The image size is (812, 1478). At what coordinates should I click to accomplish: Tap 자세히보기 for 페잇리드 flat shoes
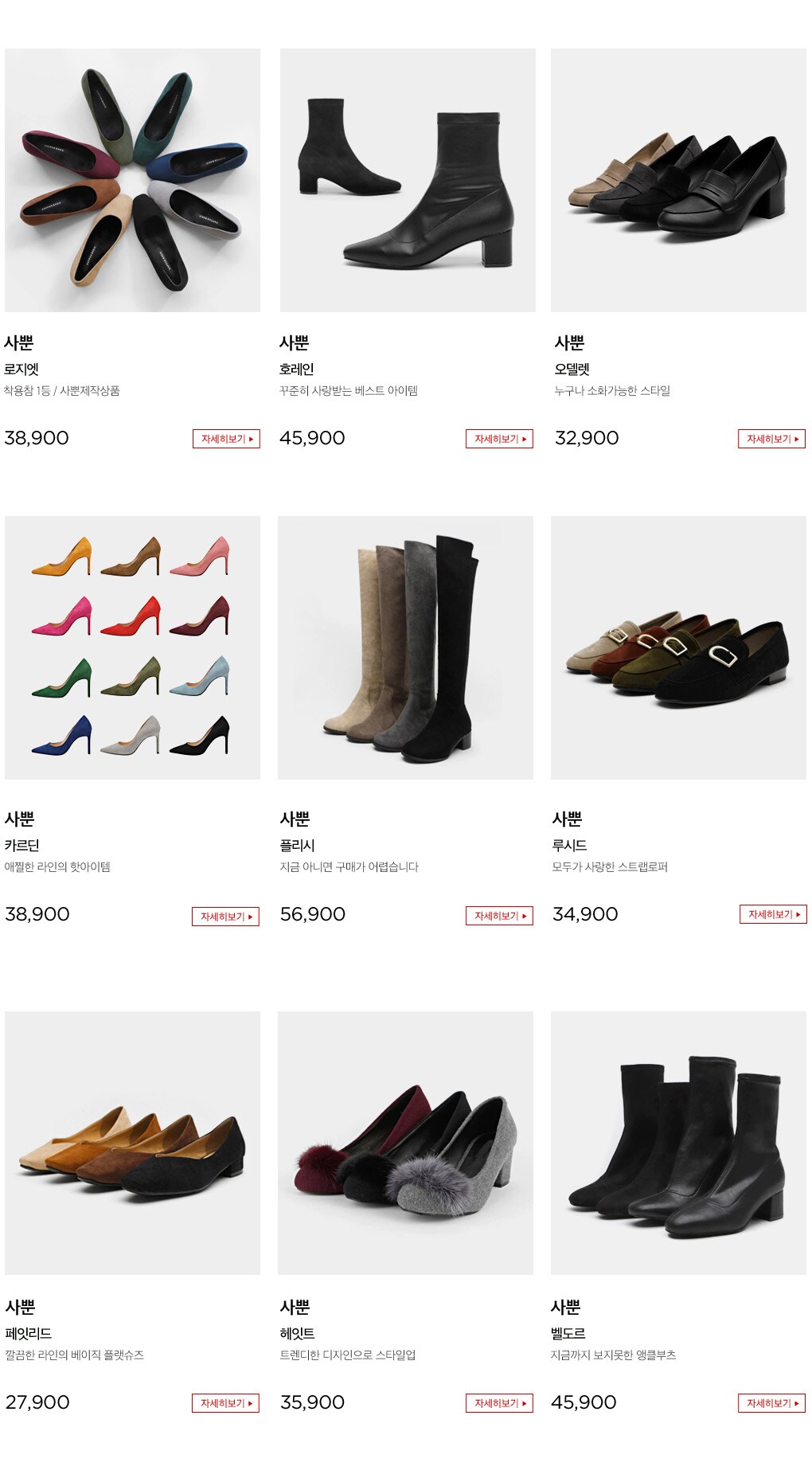tap(225, 1403)
